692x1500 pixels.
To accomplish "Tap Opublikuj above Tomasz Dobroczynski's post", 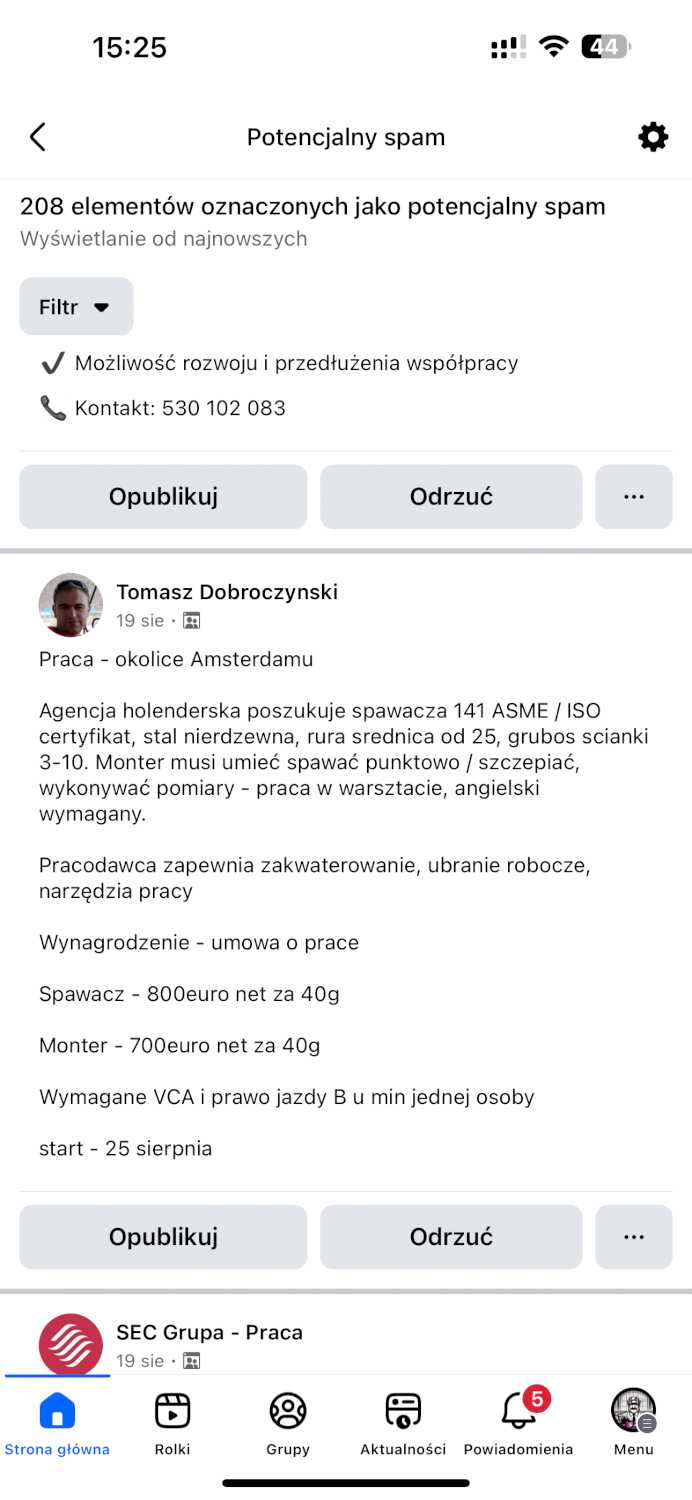I will 163,497.
